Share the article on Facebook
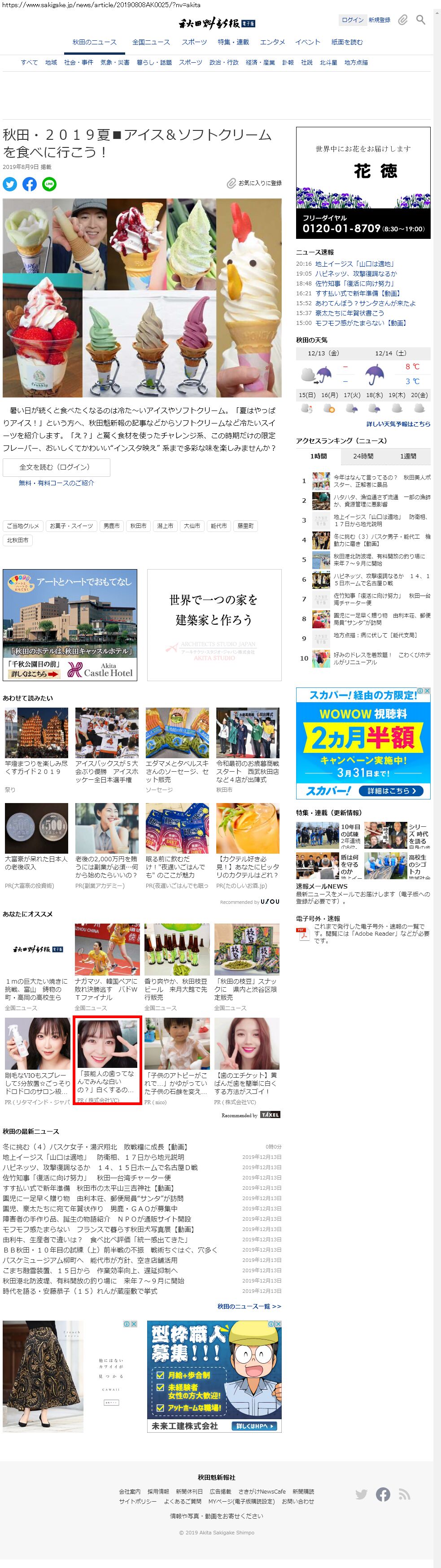The height and width of the screenshot is (1568, 441). tap(30, 184)
